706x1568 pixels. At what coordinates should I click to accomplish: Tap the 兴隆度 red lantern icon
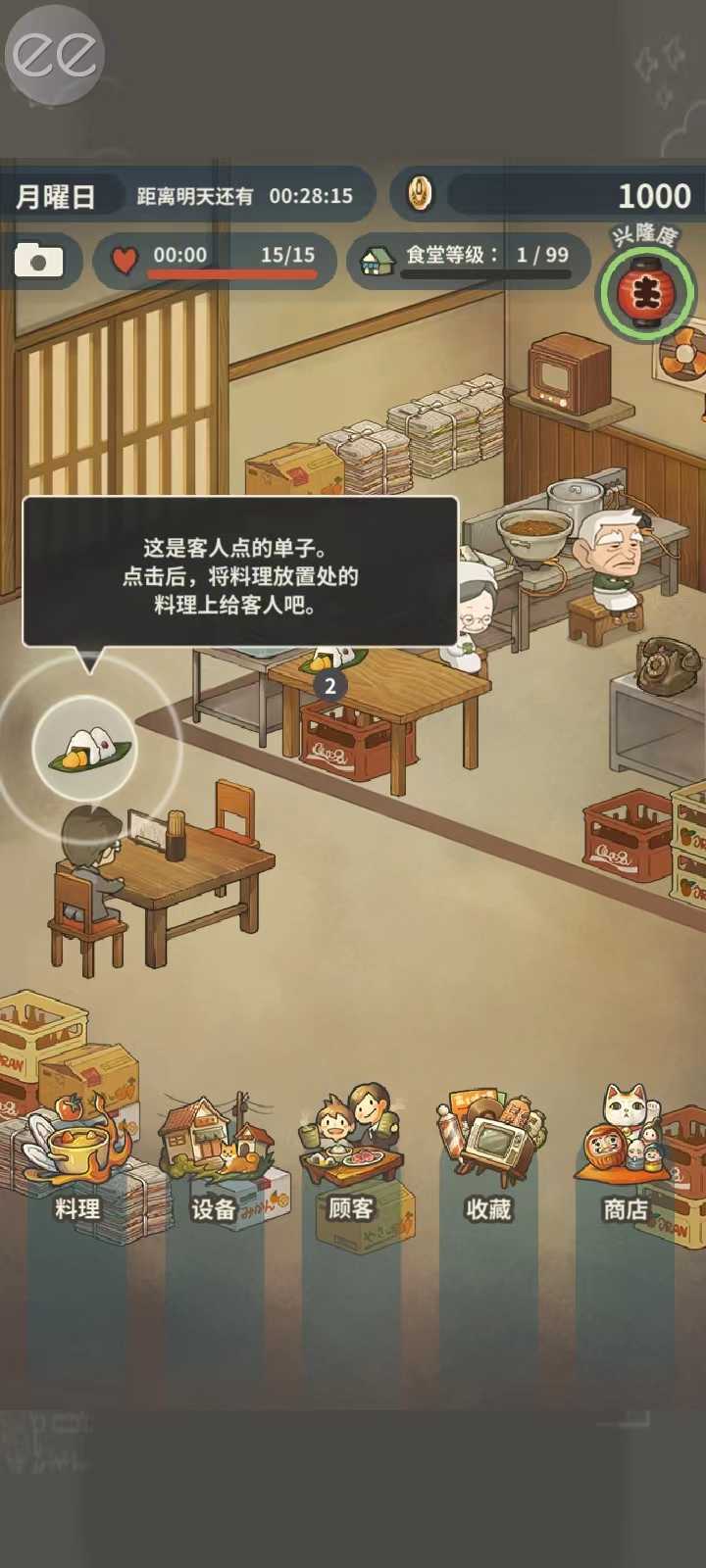click(646, 292)
